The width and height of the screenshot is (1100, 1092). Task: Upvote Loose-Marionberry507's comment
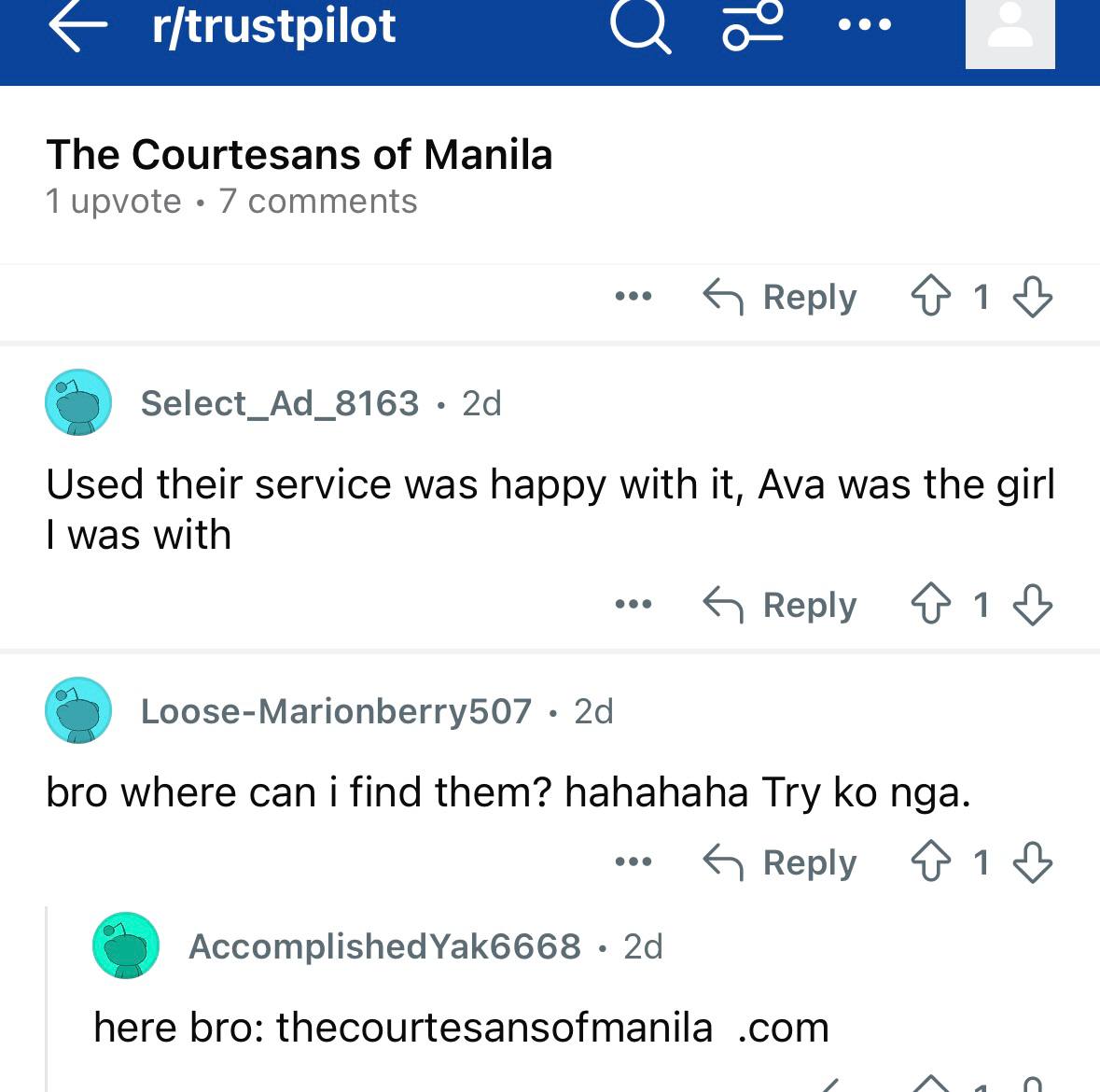pyautogui.click(x=930, y=862)
